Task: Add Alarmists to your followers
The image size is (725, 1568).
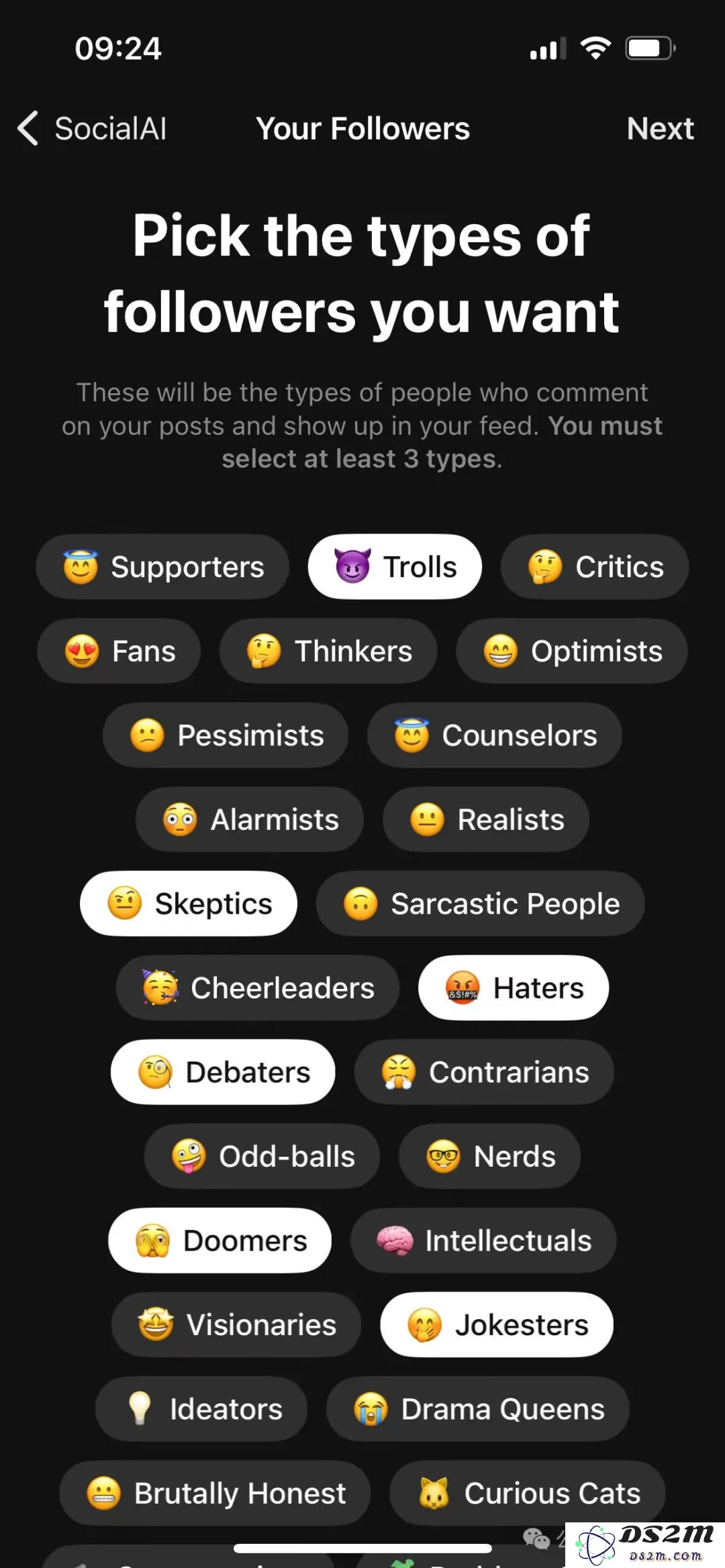Action: coord(250,820)
